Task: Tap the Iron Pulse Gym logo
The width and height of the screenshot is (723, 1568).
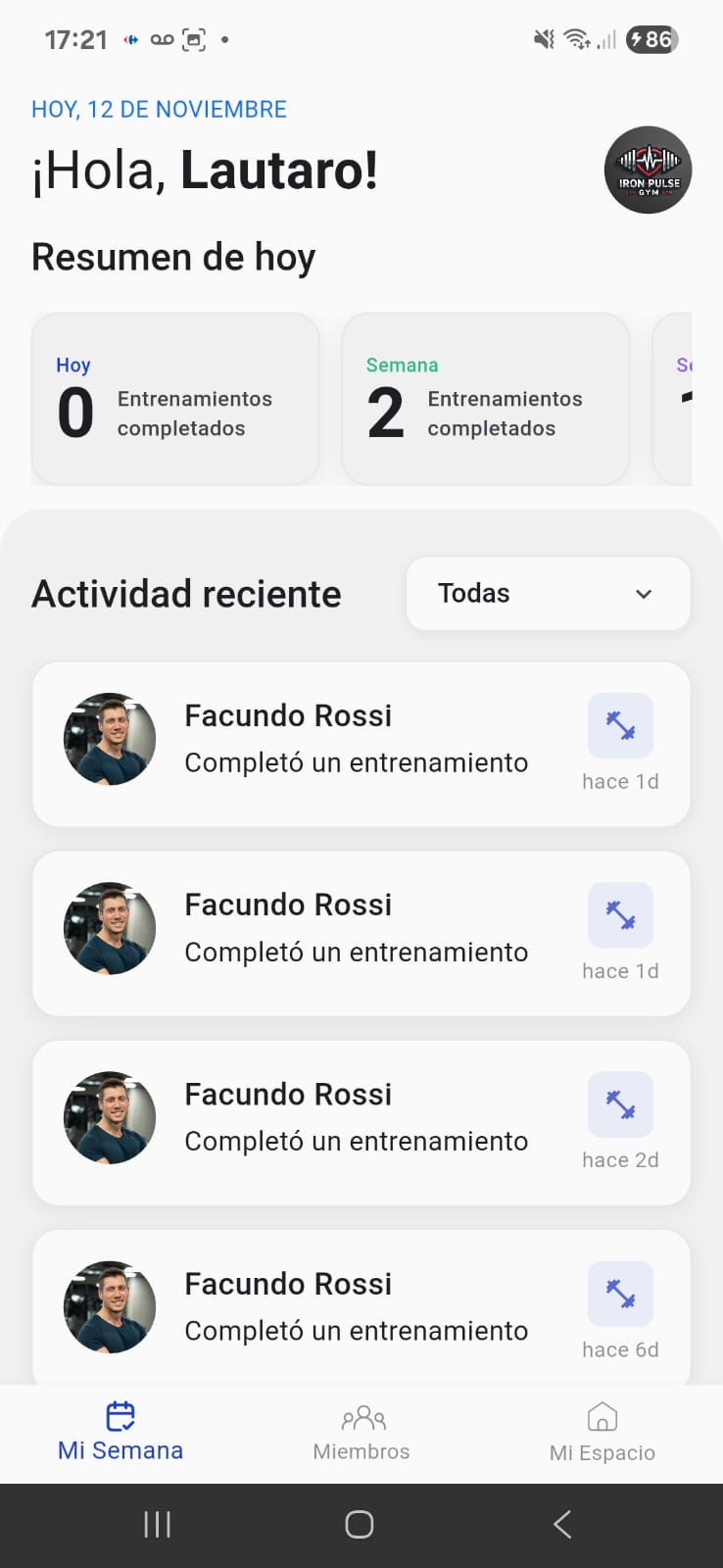Action: (x=648, y=170)
